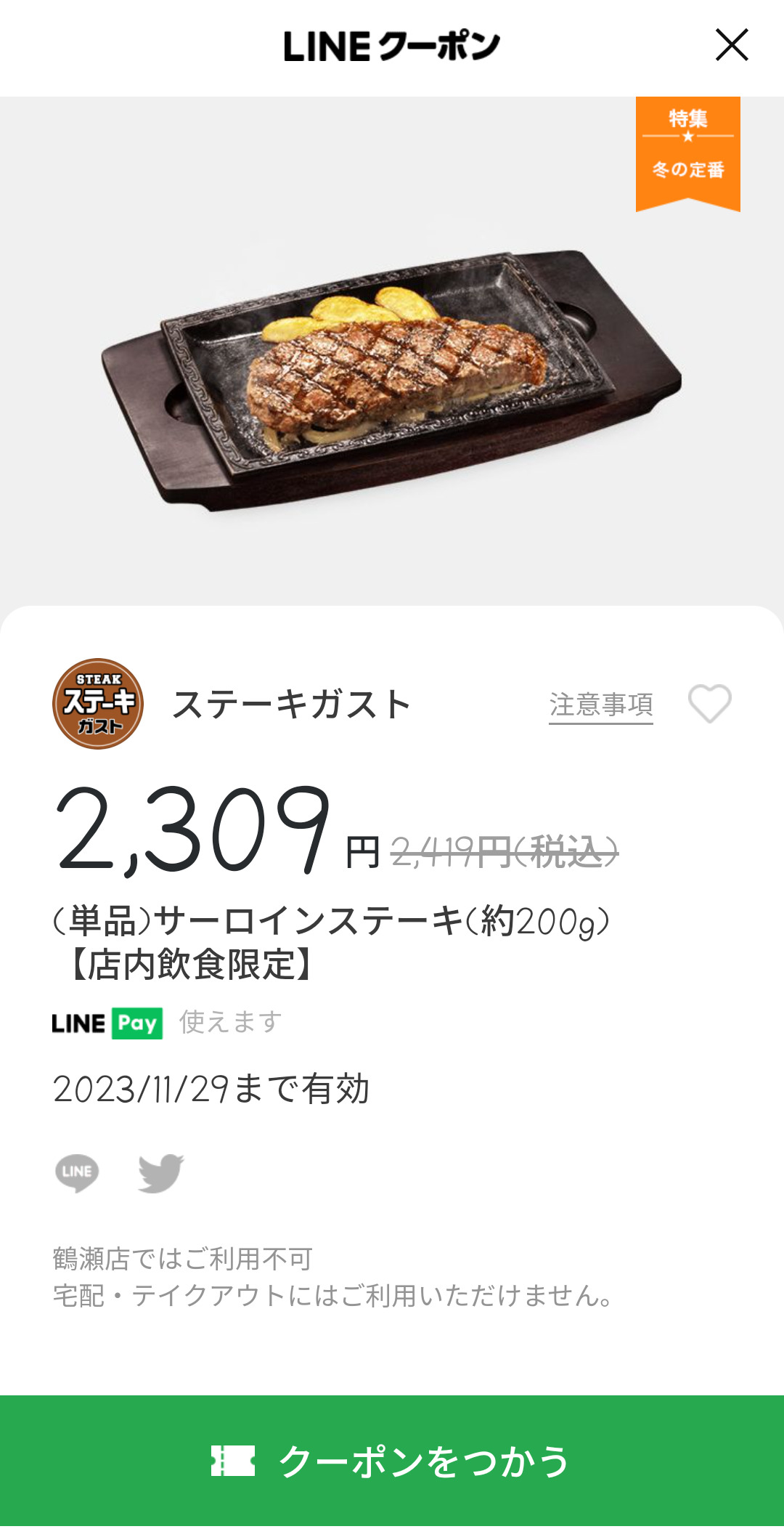This screenshot has height=1529, width=784.
Task: Share the coupon via LINE
Action: (x=77, y=1172)
